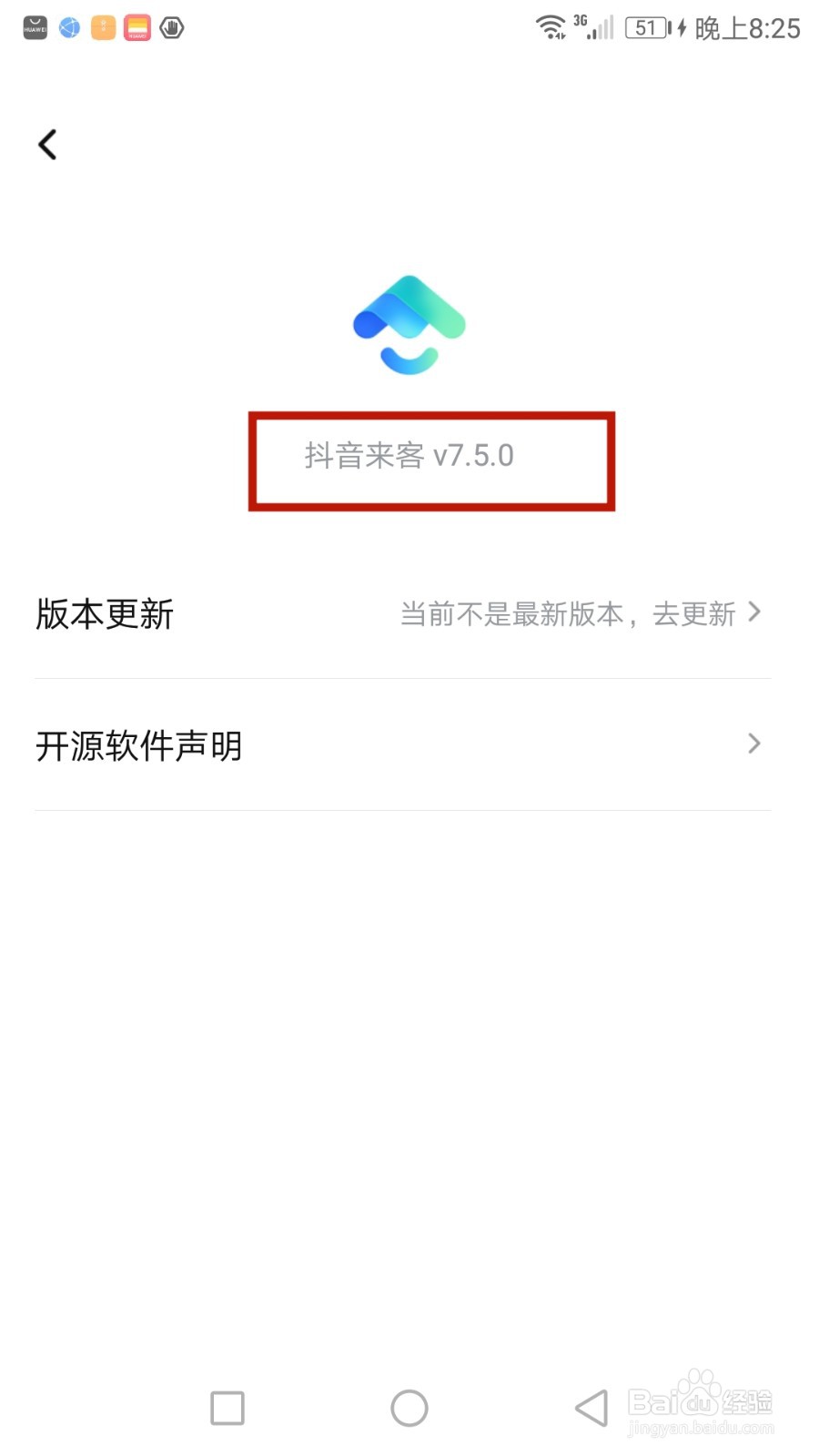This screenshot has width=819, height=1456.
Task: Tap the 抖音来客 v7.5.0 version label
Action: [407, 458]
